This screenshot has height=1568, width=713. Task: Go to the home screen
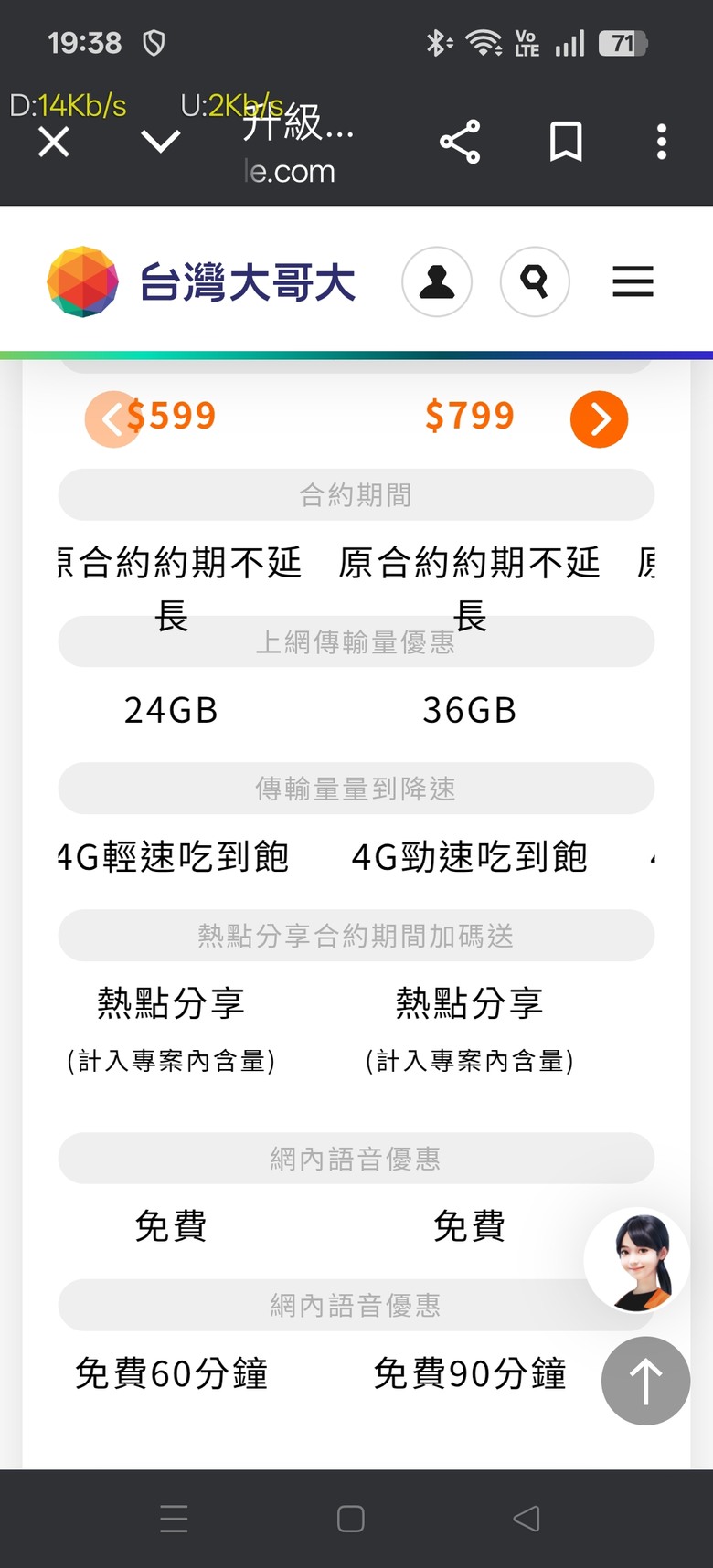(x=351, y=1519)
